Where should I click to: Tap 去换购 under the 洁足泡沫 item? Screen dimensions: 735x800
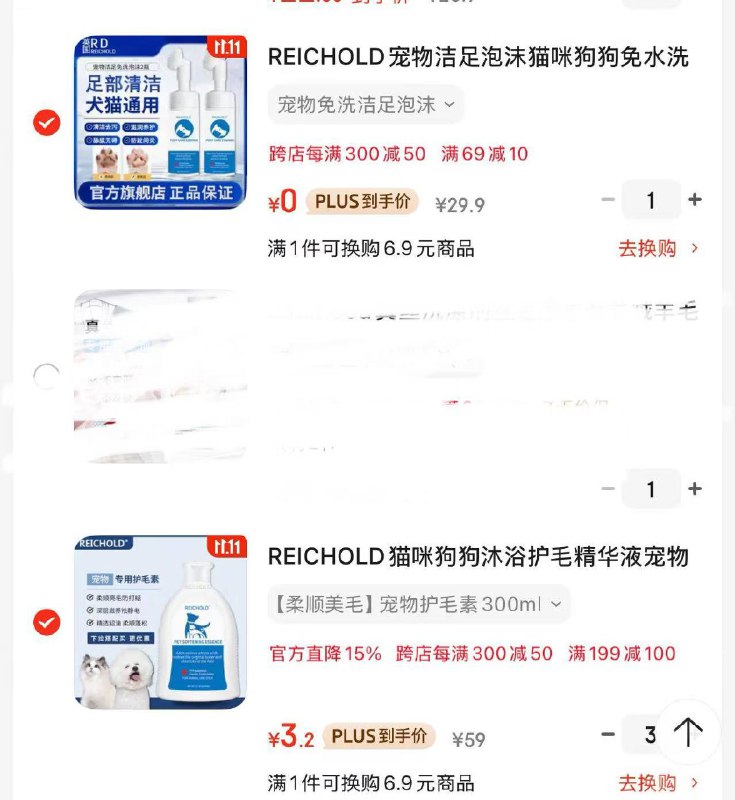pyautogui.click(x=657, y=248)
